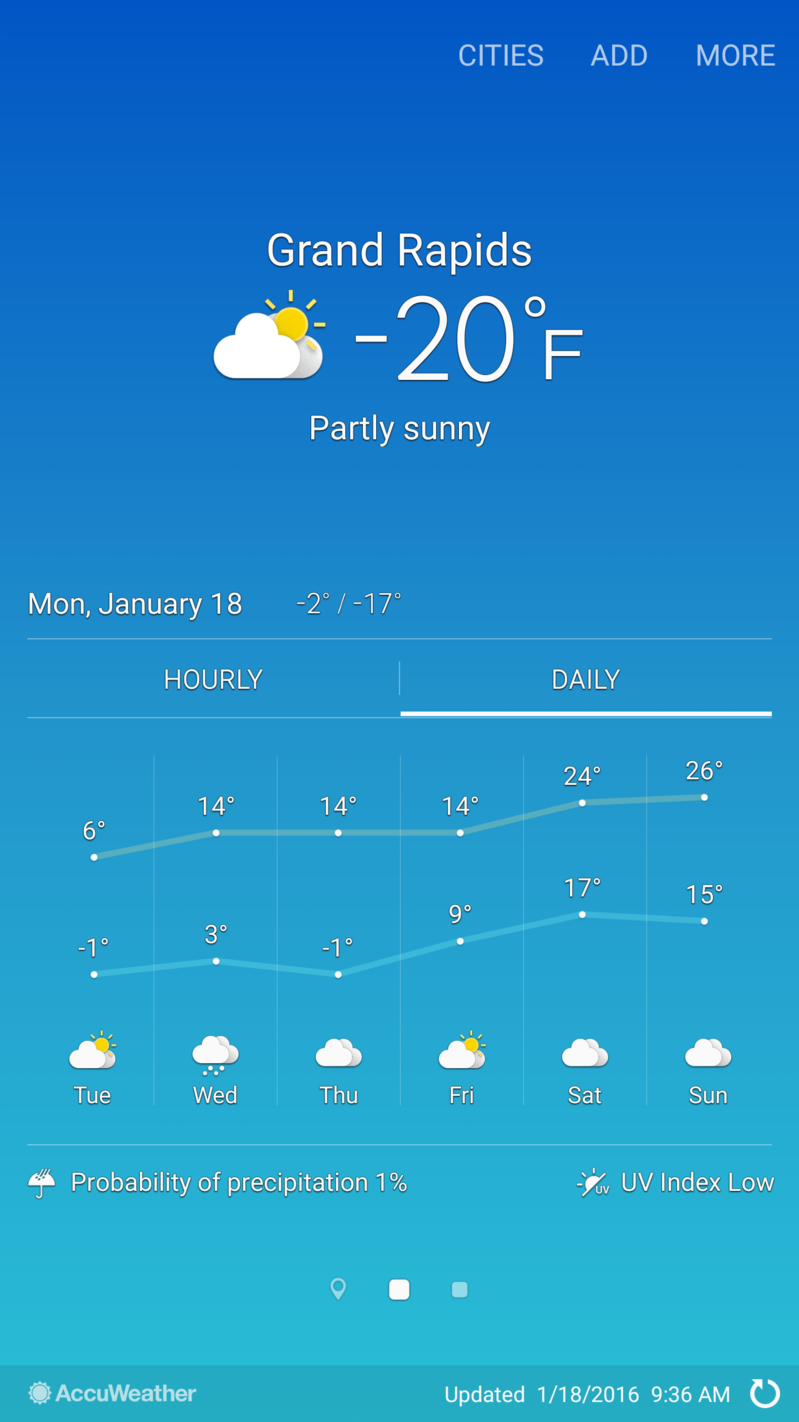799x1422 pixels.
Task: Open the CITIES list
Action: coord(500,55)
